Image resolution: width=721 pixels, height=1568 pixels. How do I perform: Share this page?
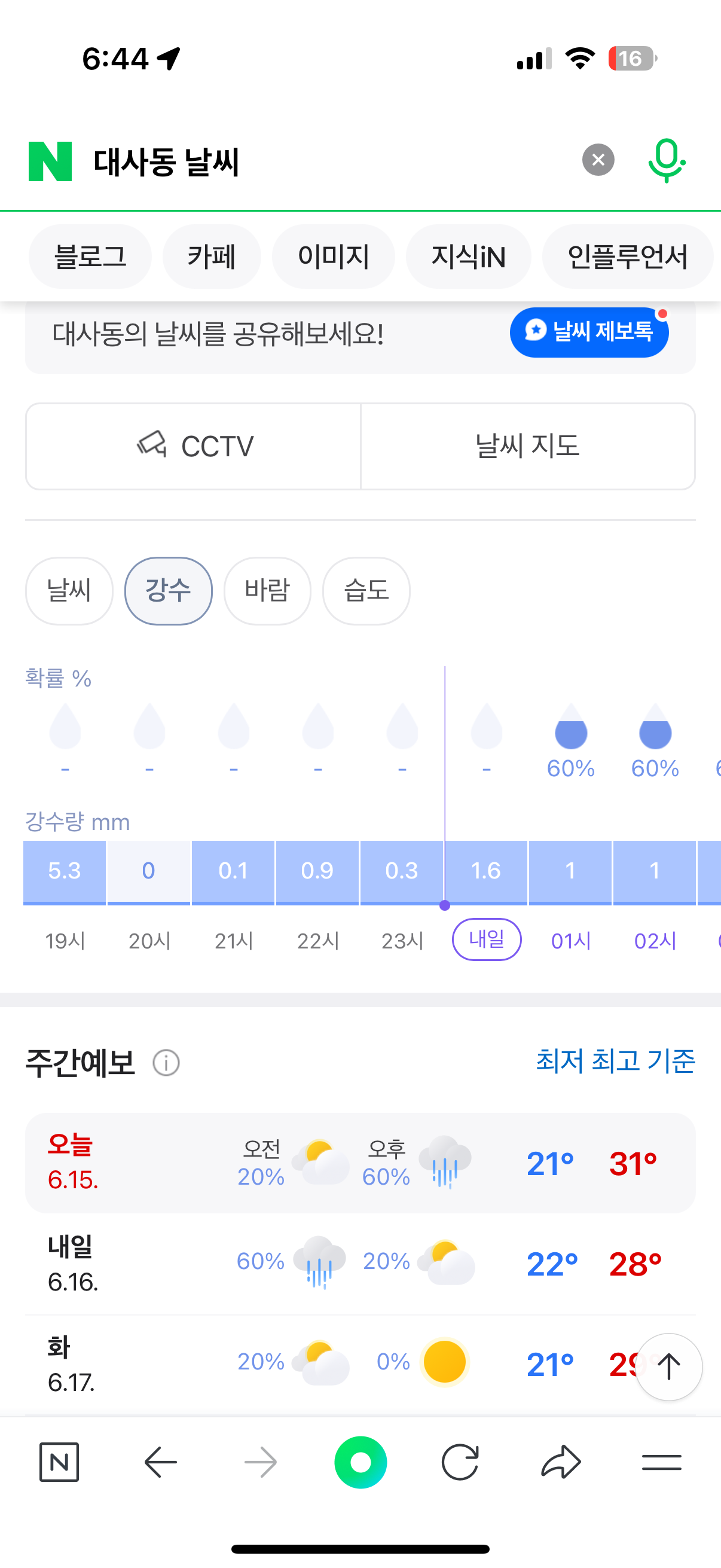coord(560,1462)
